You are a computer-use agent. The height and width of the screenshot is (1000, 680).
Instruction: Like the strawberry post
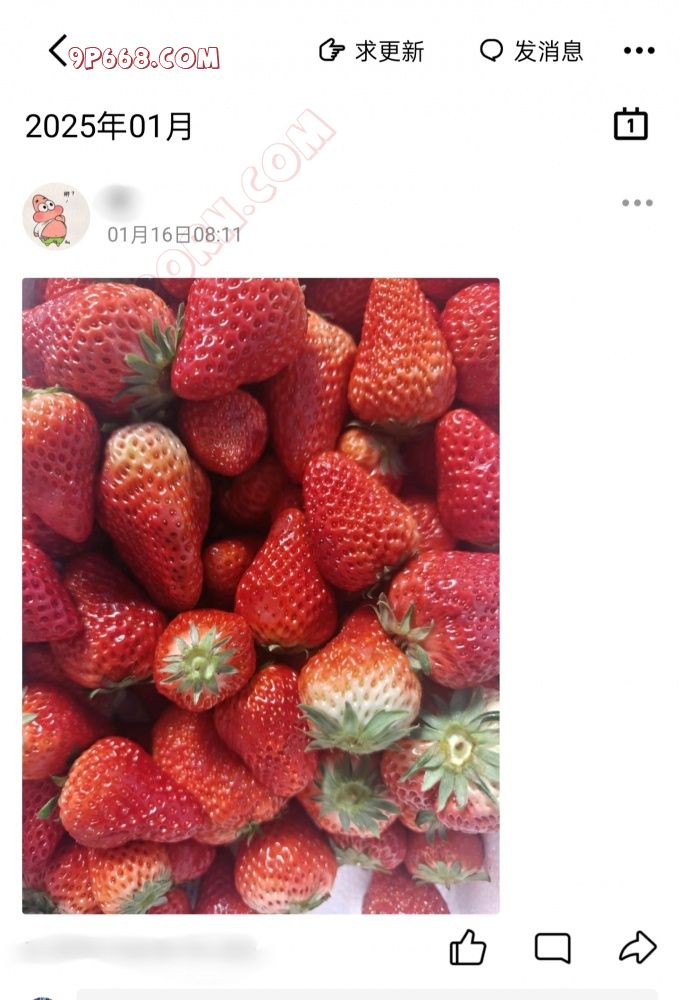(468, 947)
